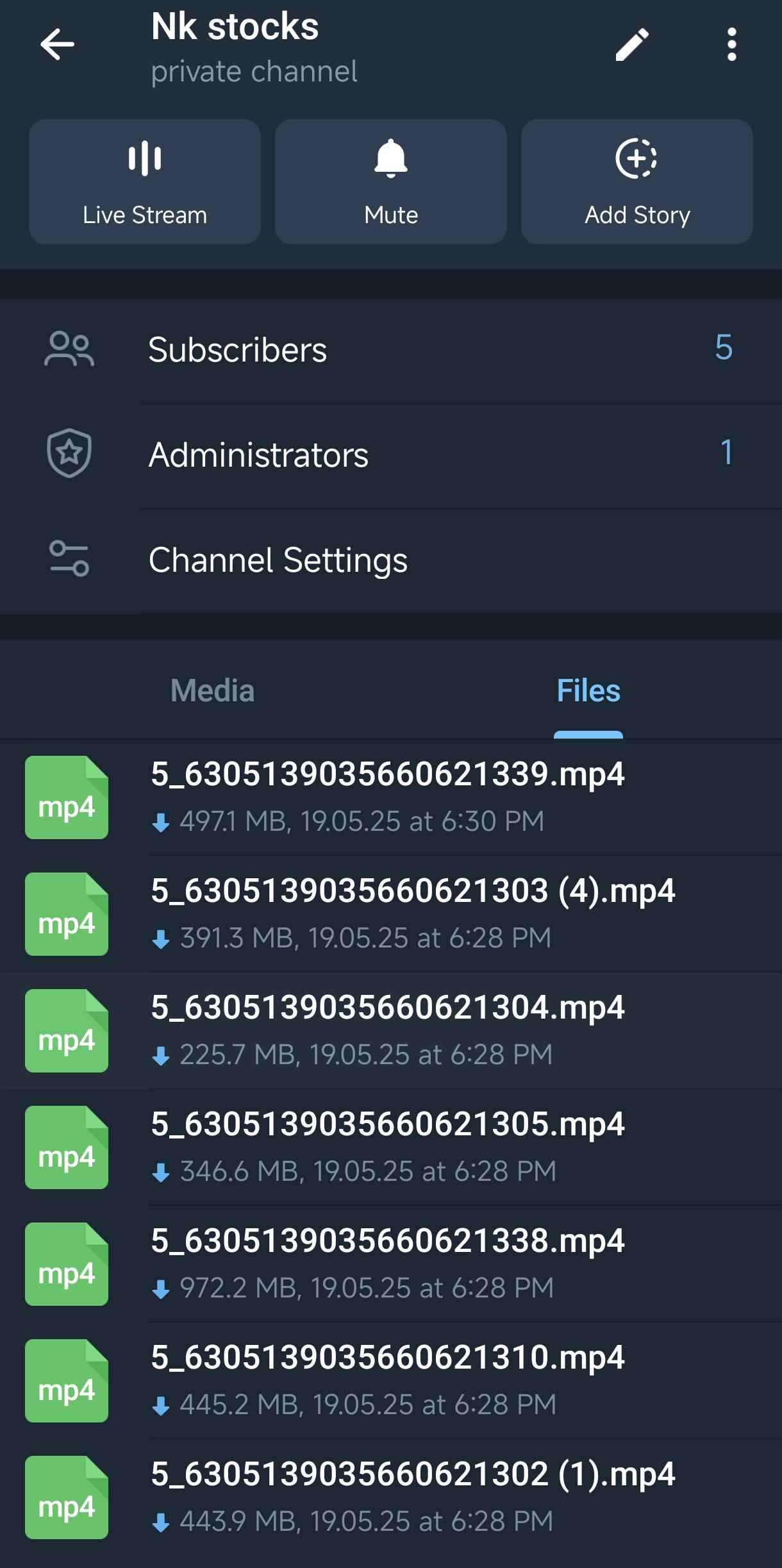Image resolution: width=782 pixels, height=1568 pixels.
Task: Open the Subscribers list
Action: [391, 350]
